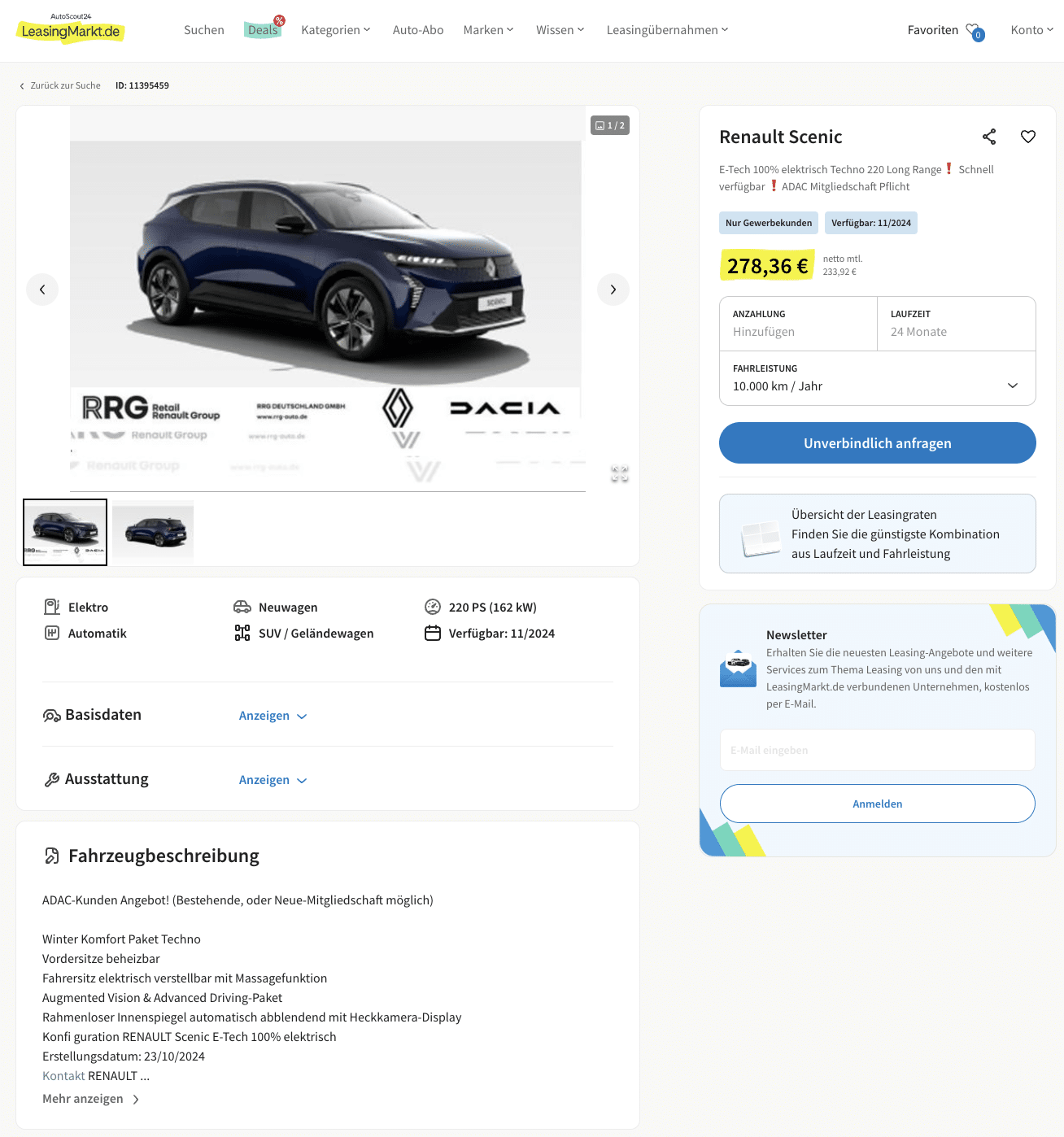
Task: Add Renault Scenic to favorites
Action: pos(1028,137)
